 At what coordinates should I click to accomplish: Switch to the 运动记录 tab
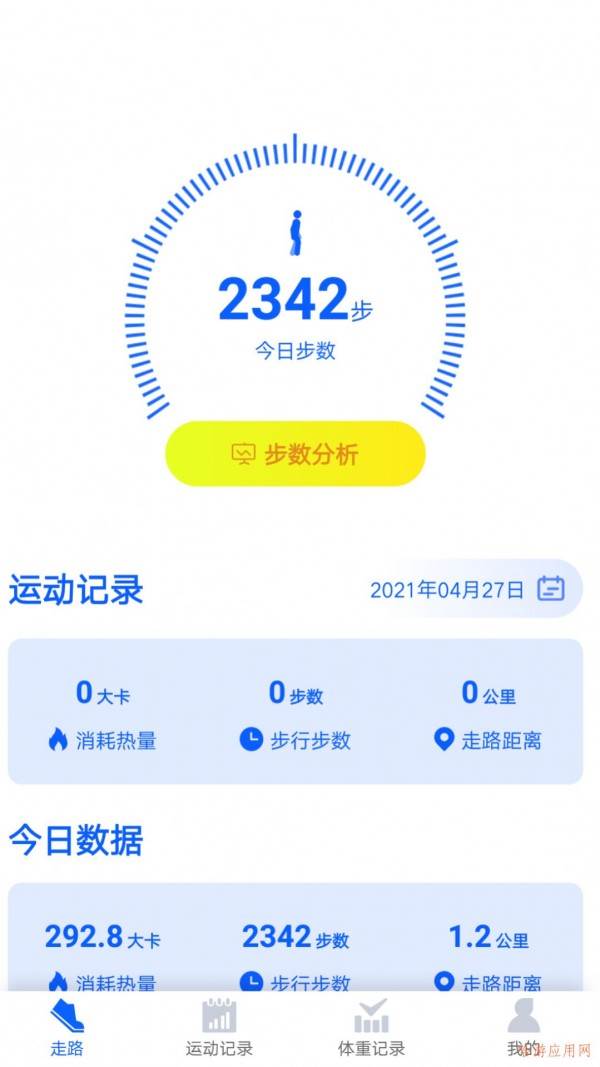tap(219, 1028)
